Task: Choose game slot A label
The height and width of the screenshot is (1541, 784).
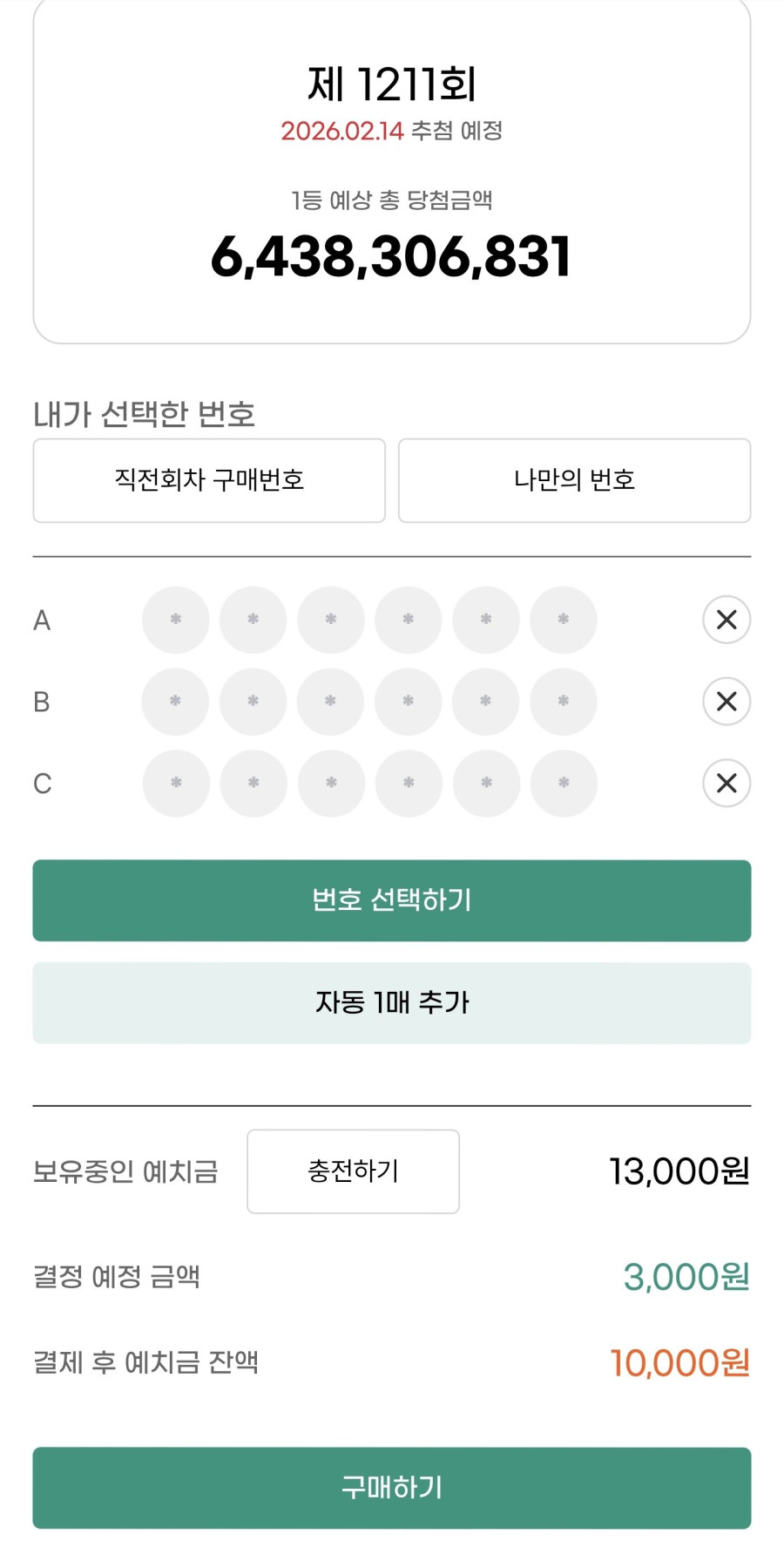Action: point(41,619)
